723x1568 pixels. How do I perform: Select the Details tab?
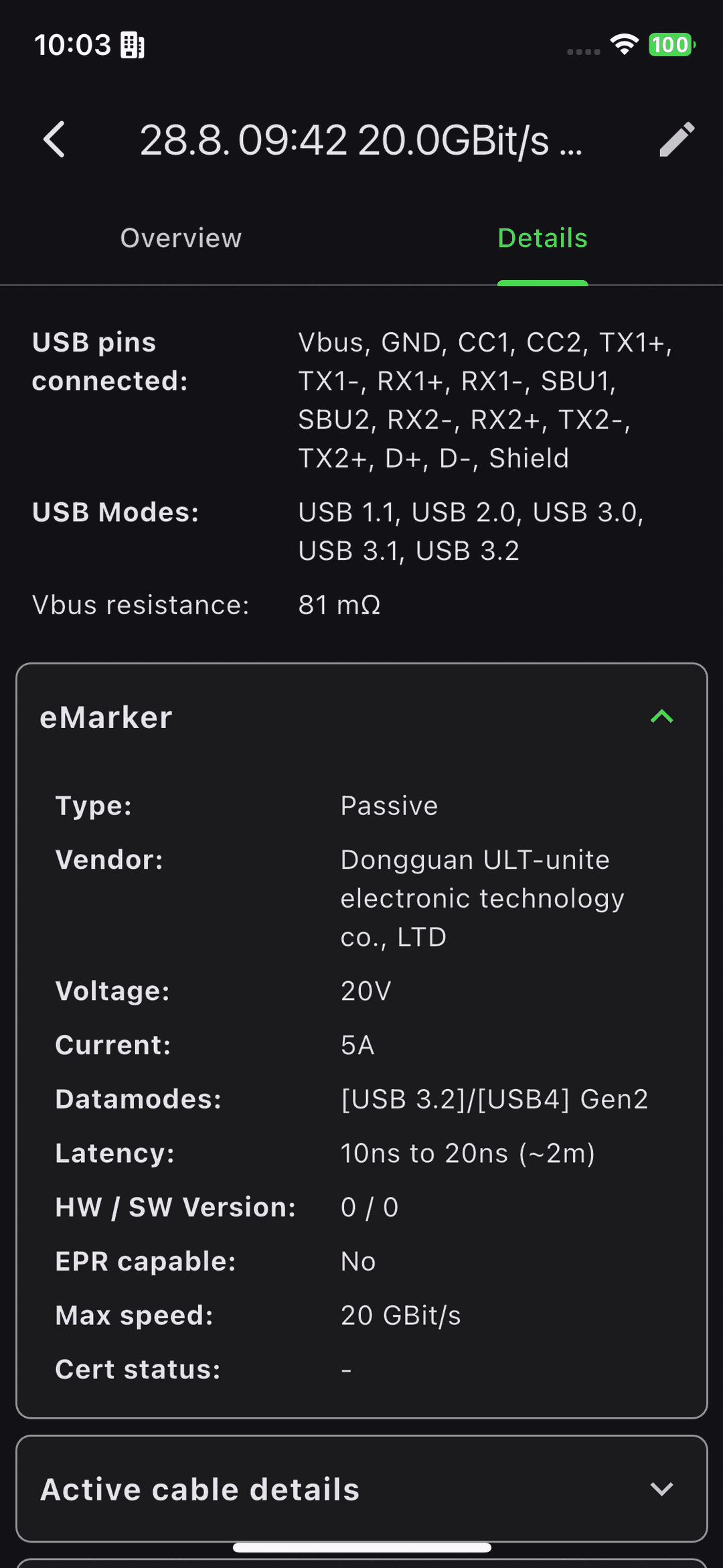[542, 238]
